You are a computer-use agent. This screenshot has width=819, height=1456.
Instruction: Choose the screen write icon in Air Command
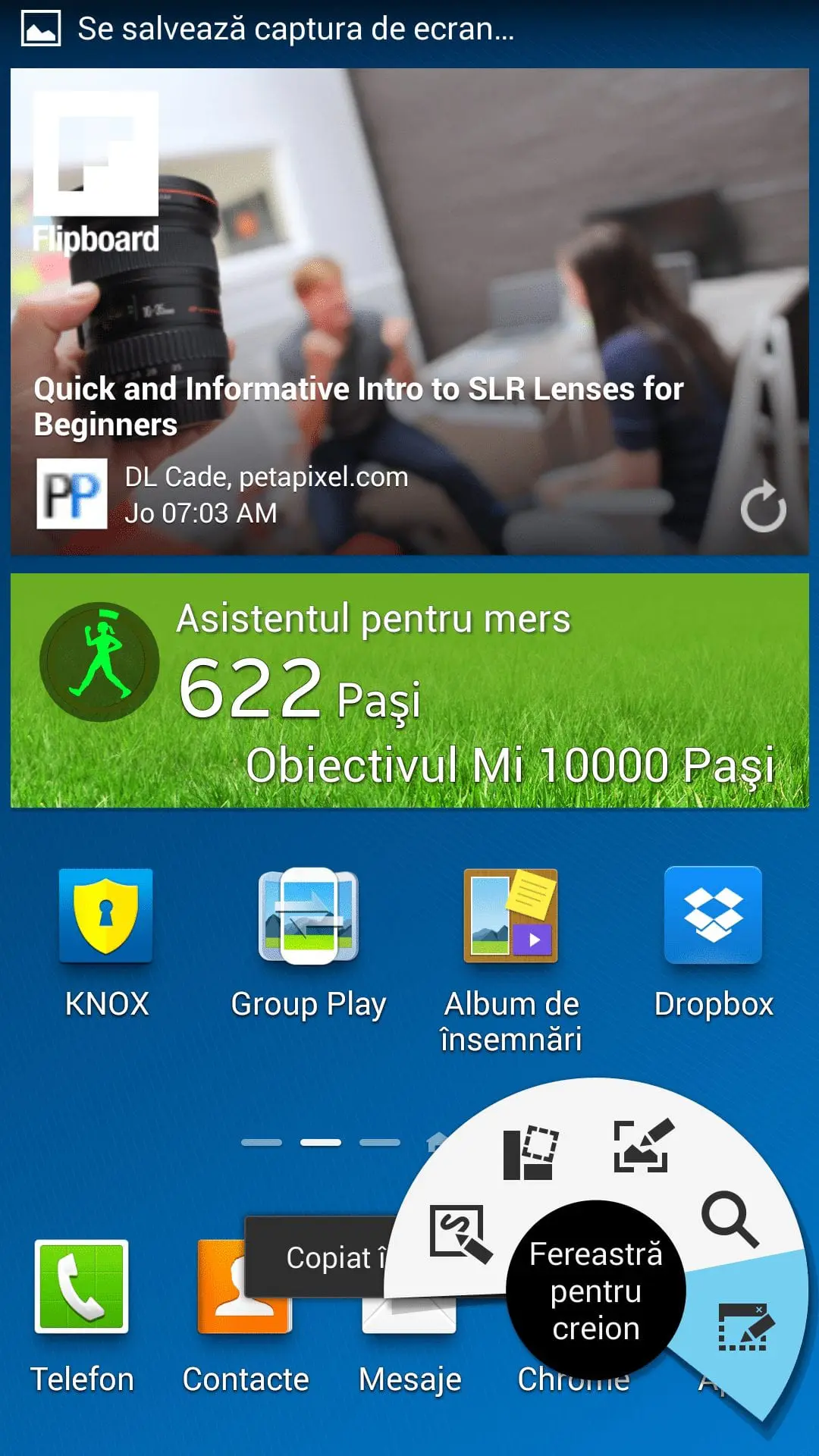point(642,1145)
